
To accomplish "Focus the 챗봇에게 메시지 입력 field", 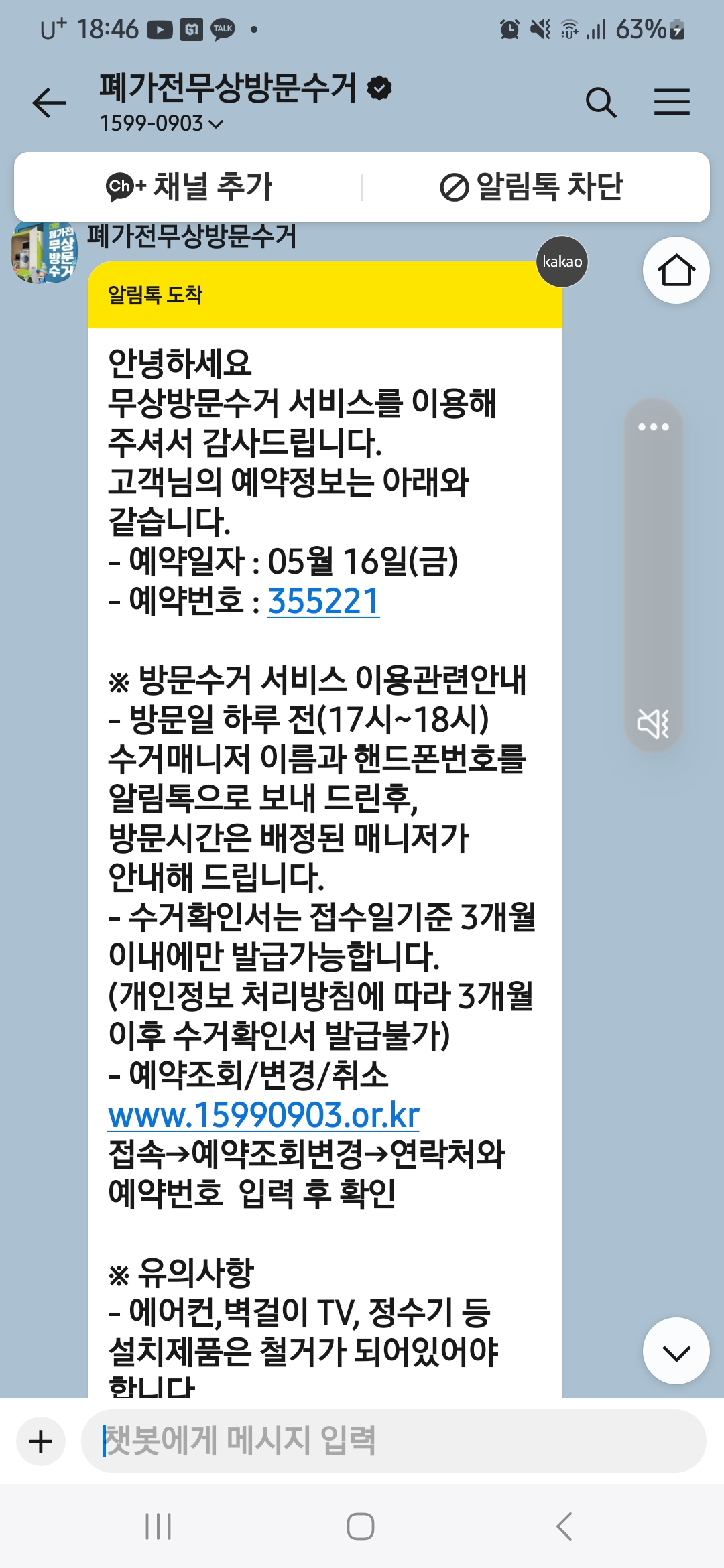I will point(393,1441).
